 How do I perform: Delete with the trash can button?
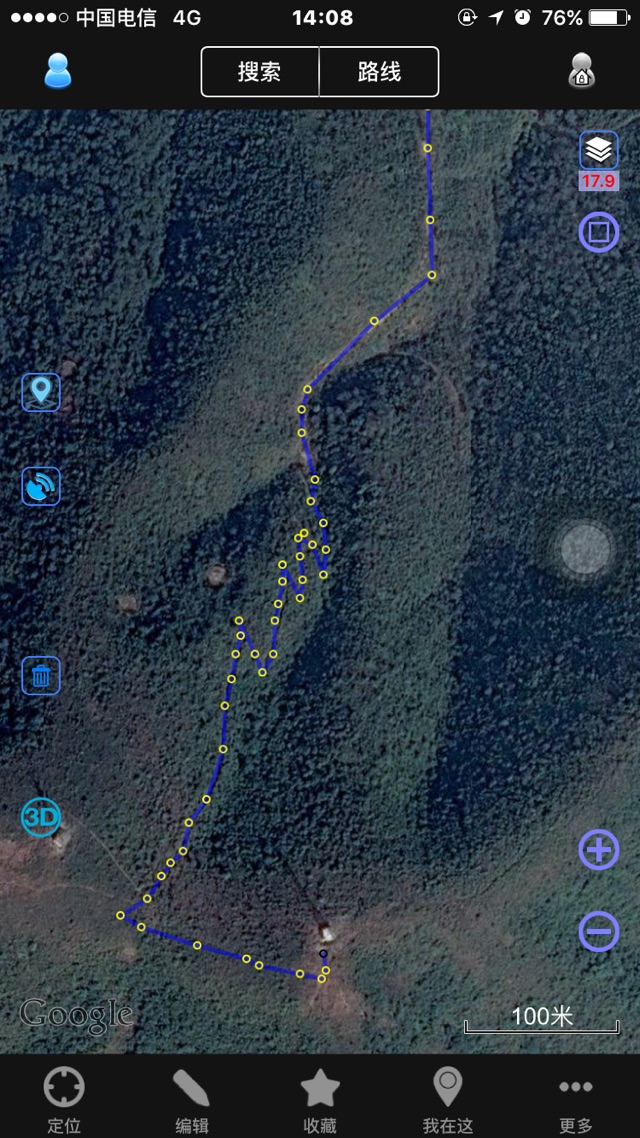click(41, 676)
